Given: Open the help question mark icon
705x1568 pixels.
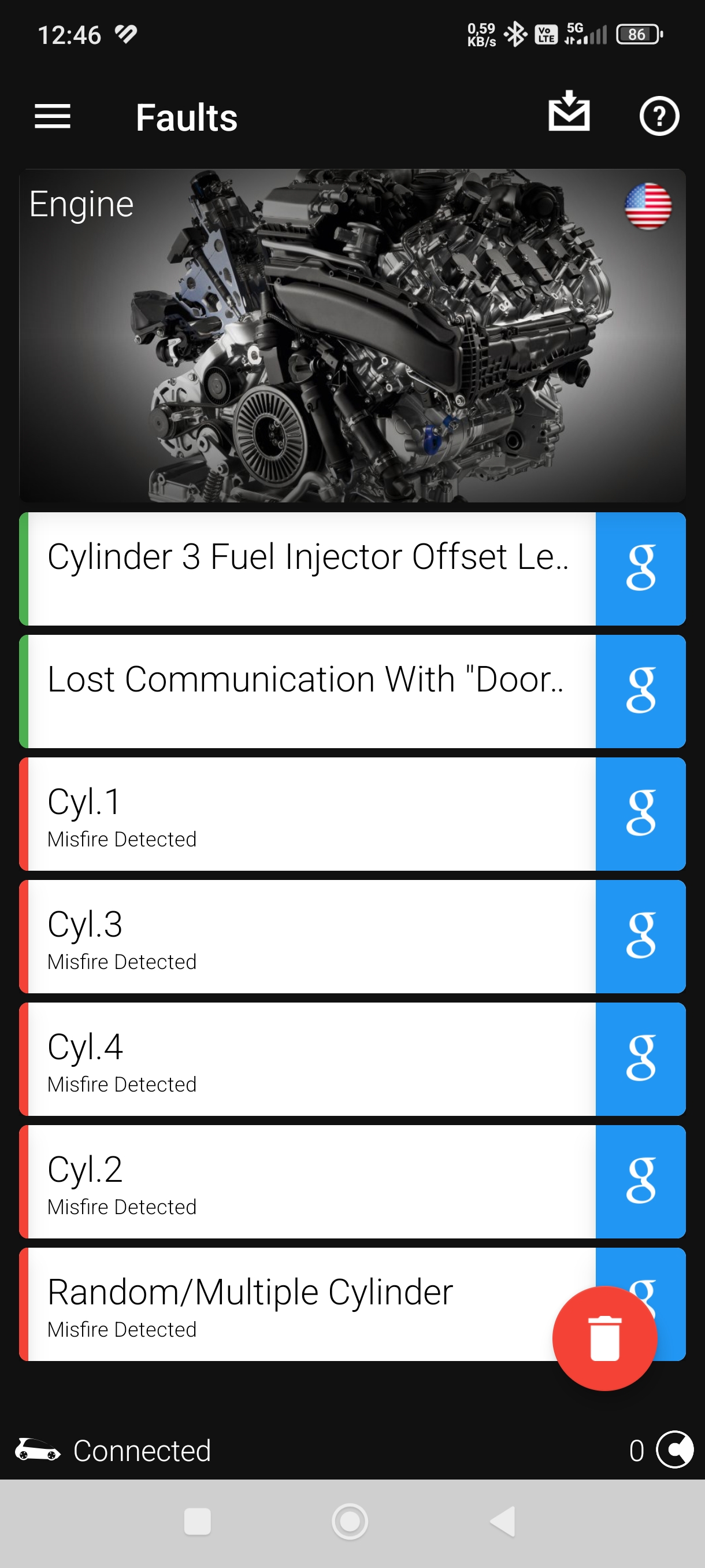Looking at the screenshot, I should [x=659, y=116].
